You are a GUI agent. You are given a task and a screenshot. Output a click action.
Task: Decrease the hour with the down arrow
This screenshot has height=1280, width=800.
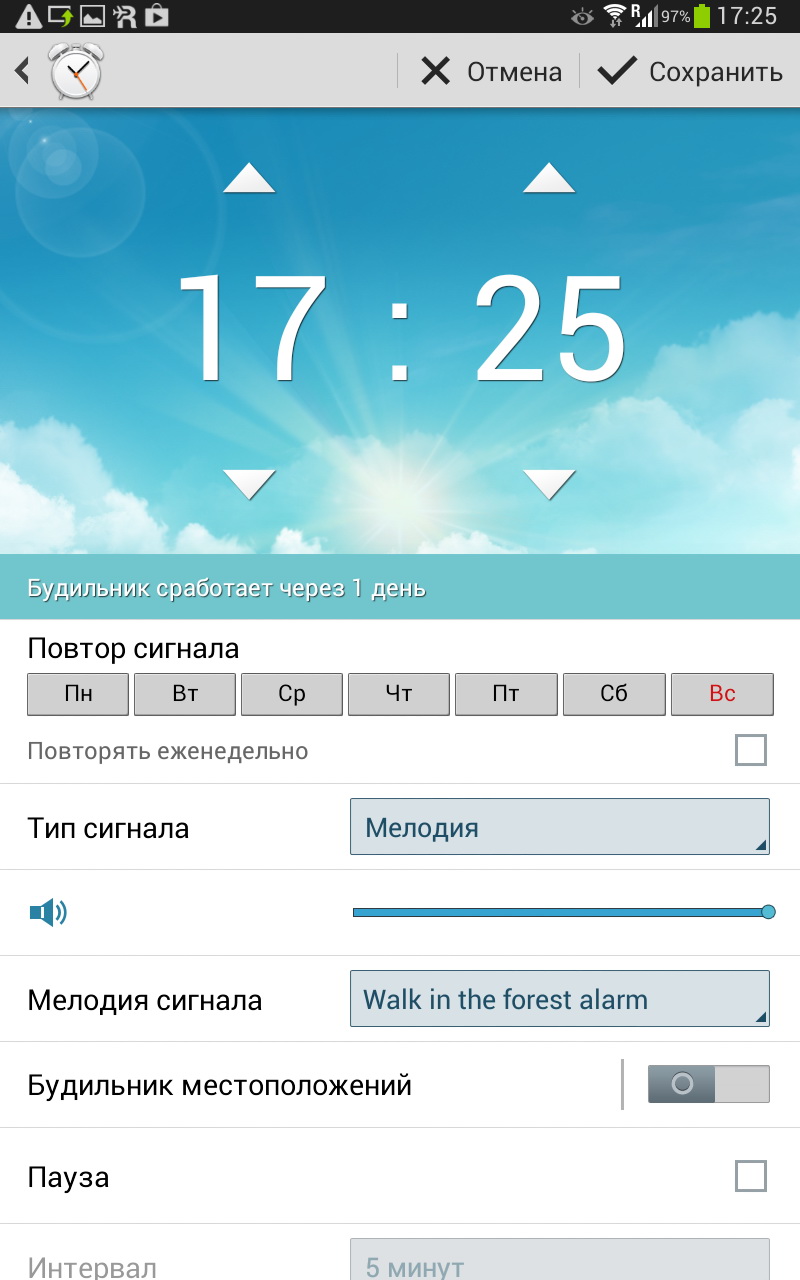tap(249, 485)
